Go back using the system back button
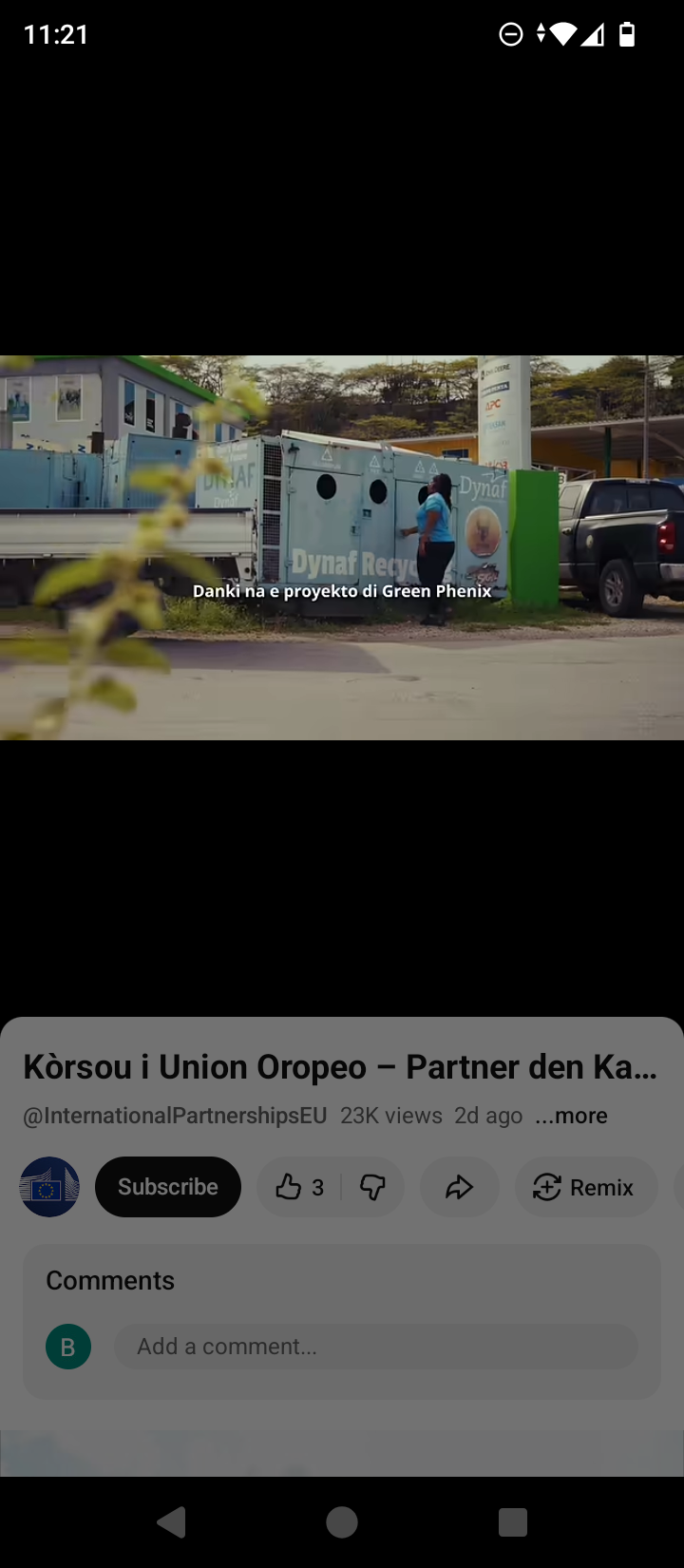 pyautogui.click(x=171, y=1522)
